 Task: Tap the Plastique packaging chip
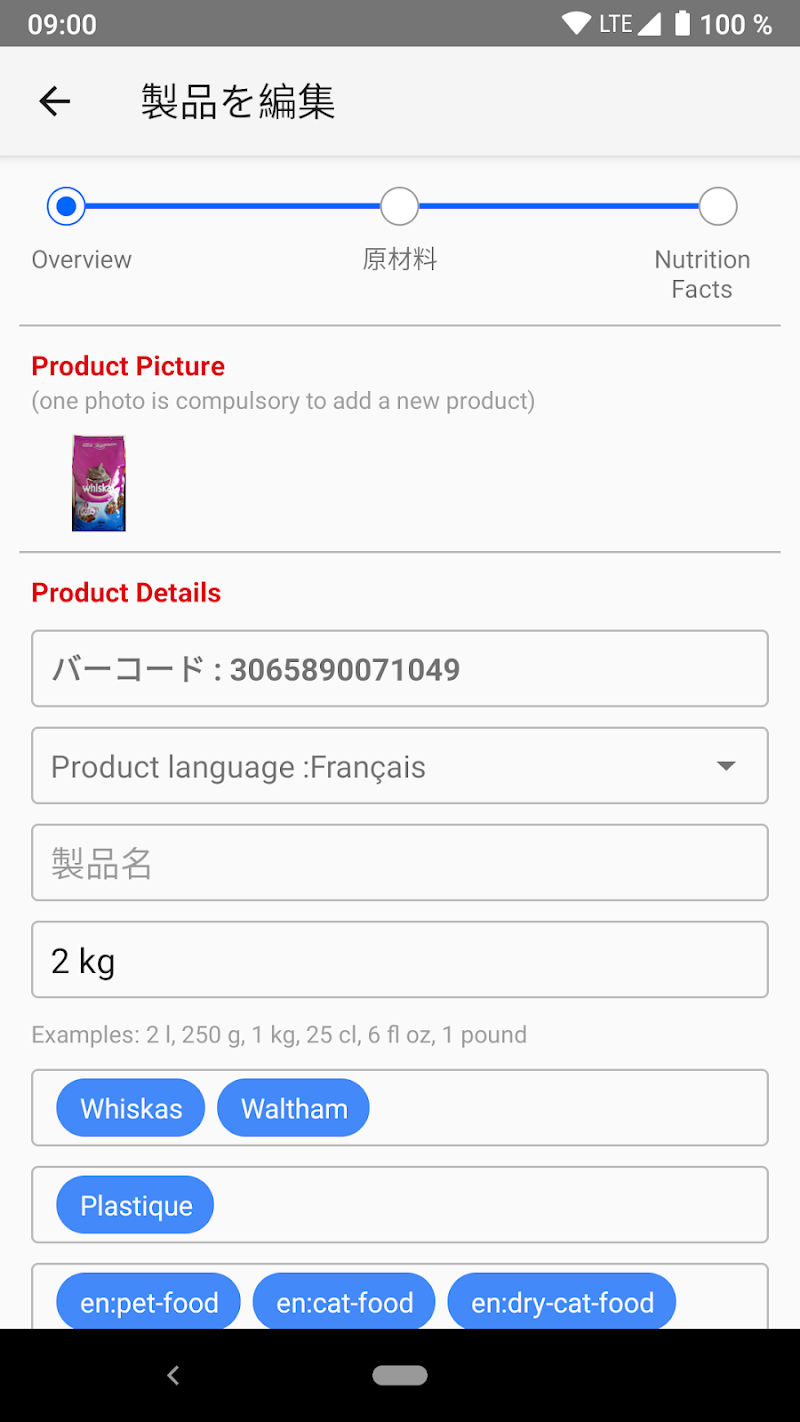(136, 1205)
